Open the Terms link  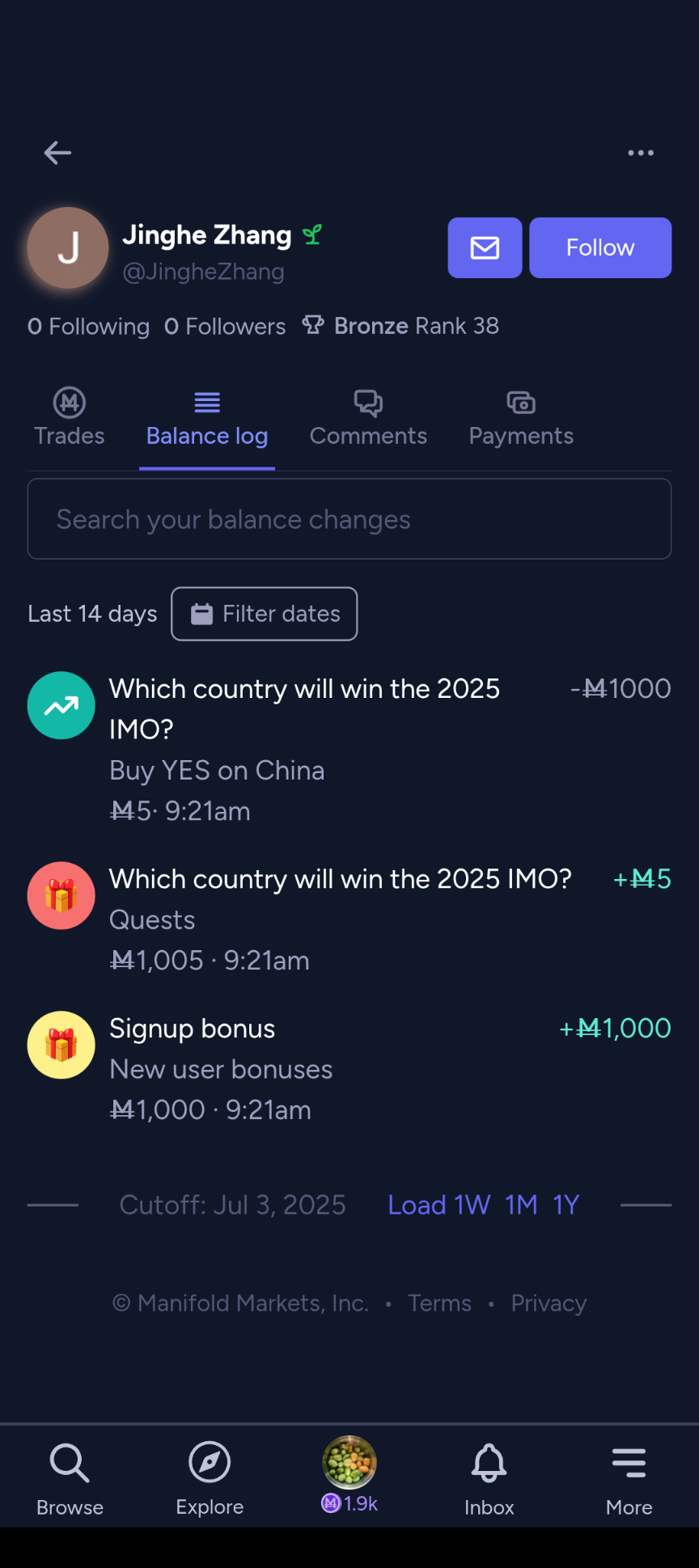[x=439, y=1304]
